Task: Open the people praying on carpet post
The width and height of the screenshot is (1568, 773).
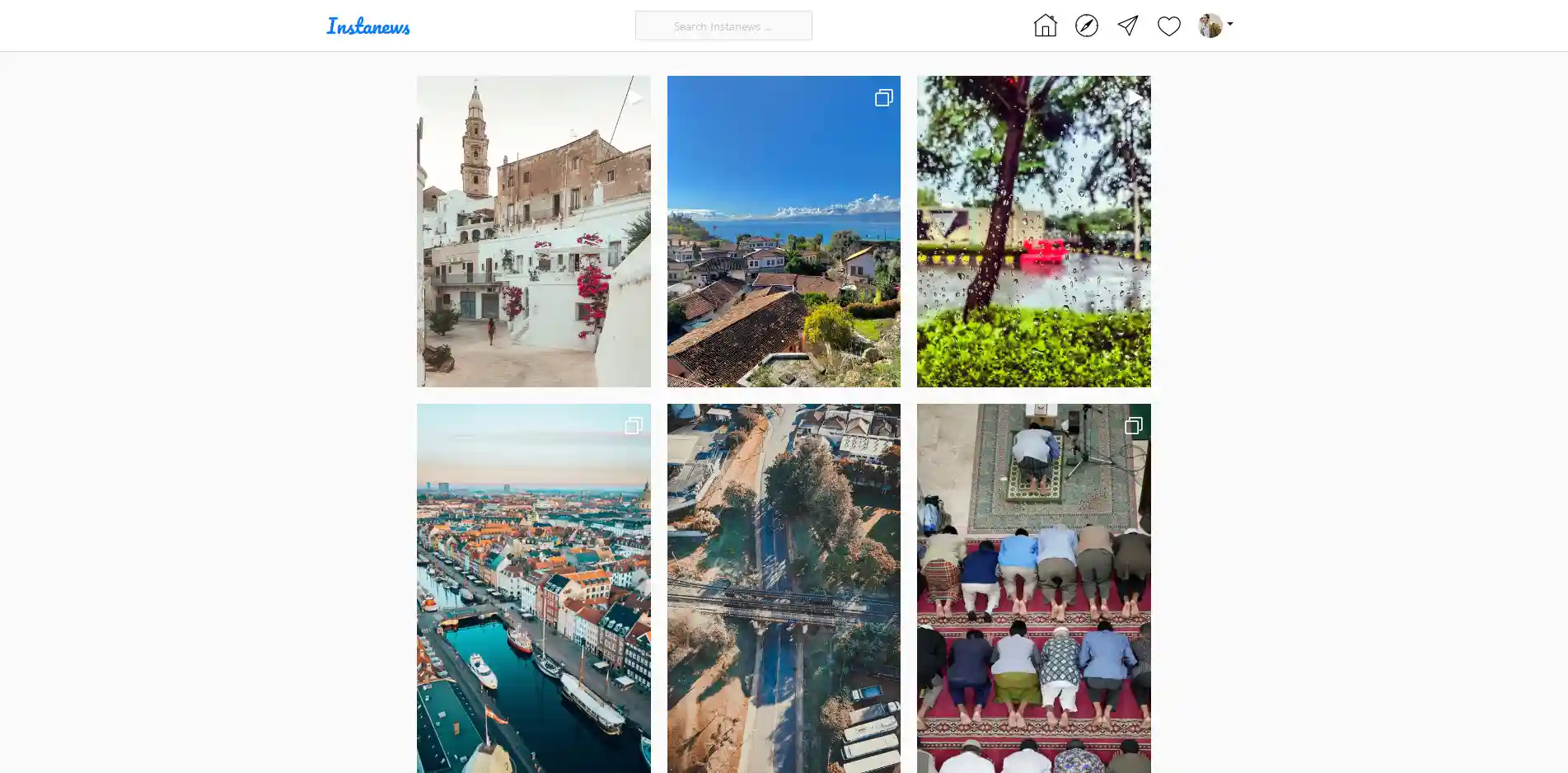Action: (x=1033, y=588)
